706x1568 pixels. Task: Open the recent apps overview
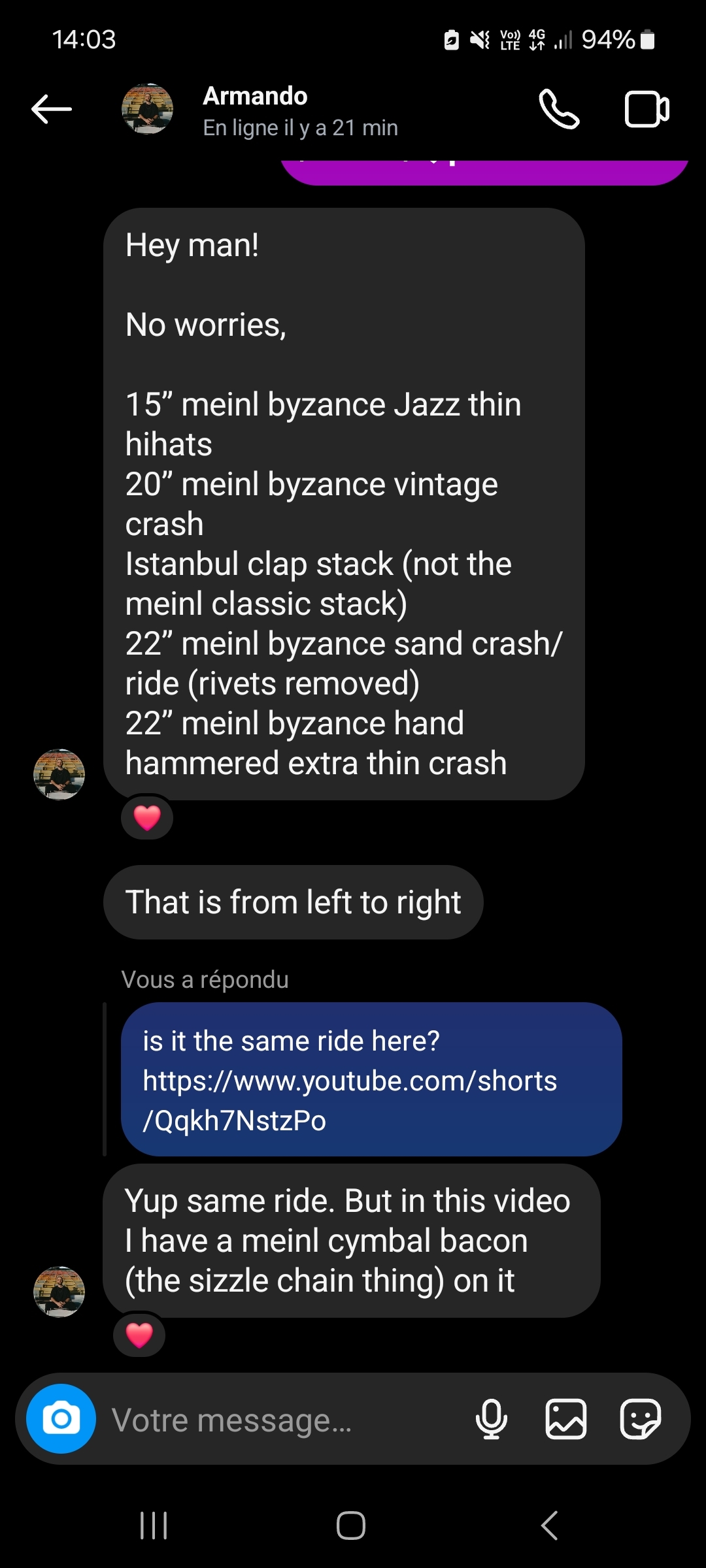(x=154, y=1526)
